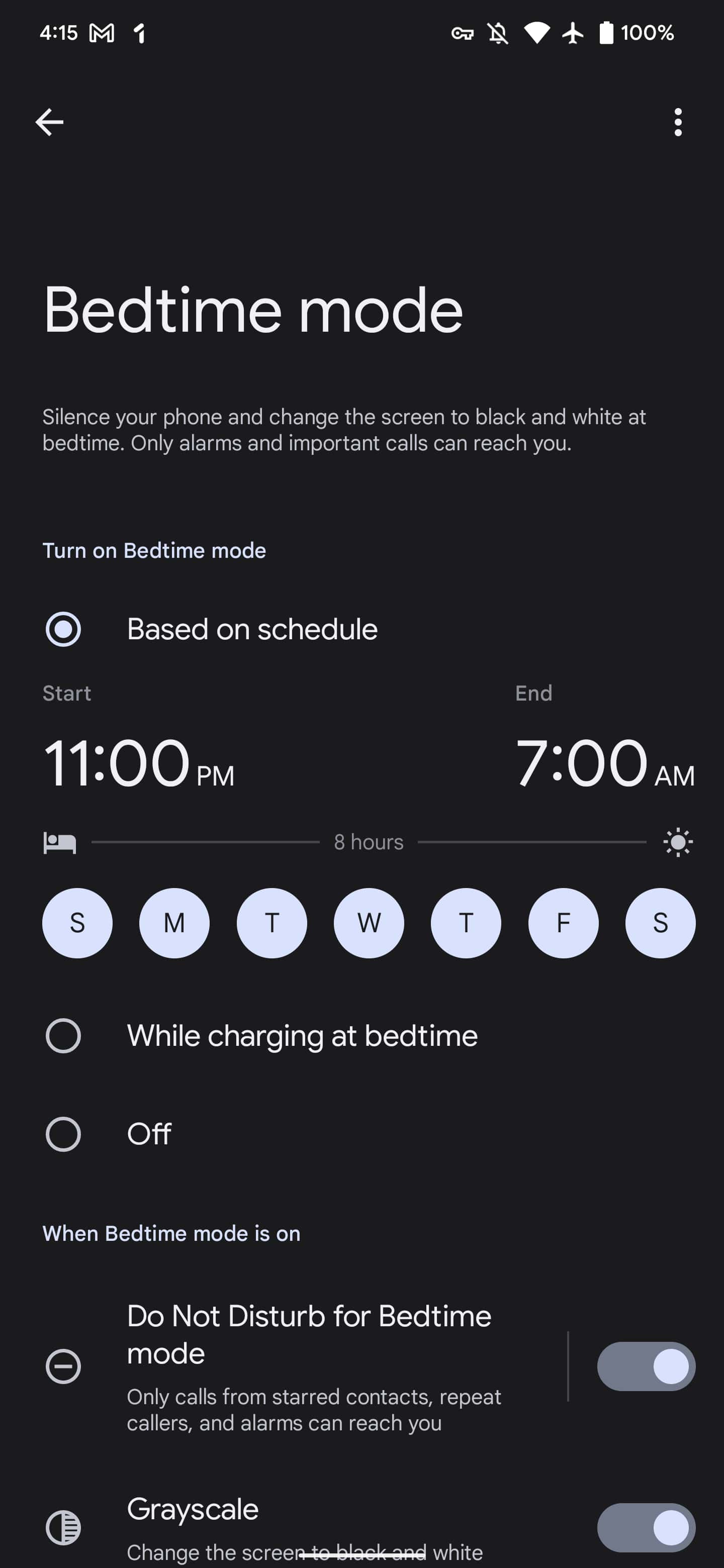Image resolution: width=724 pixels, height=1568 pixels.
Task: Turn off the Grayscale toggle
Action: (x=645, y=1527)
